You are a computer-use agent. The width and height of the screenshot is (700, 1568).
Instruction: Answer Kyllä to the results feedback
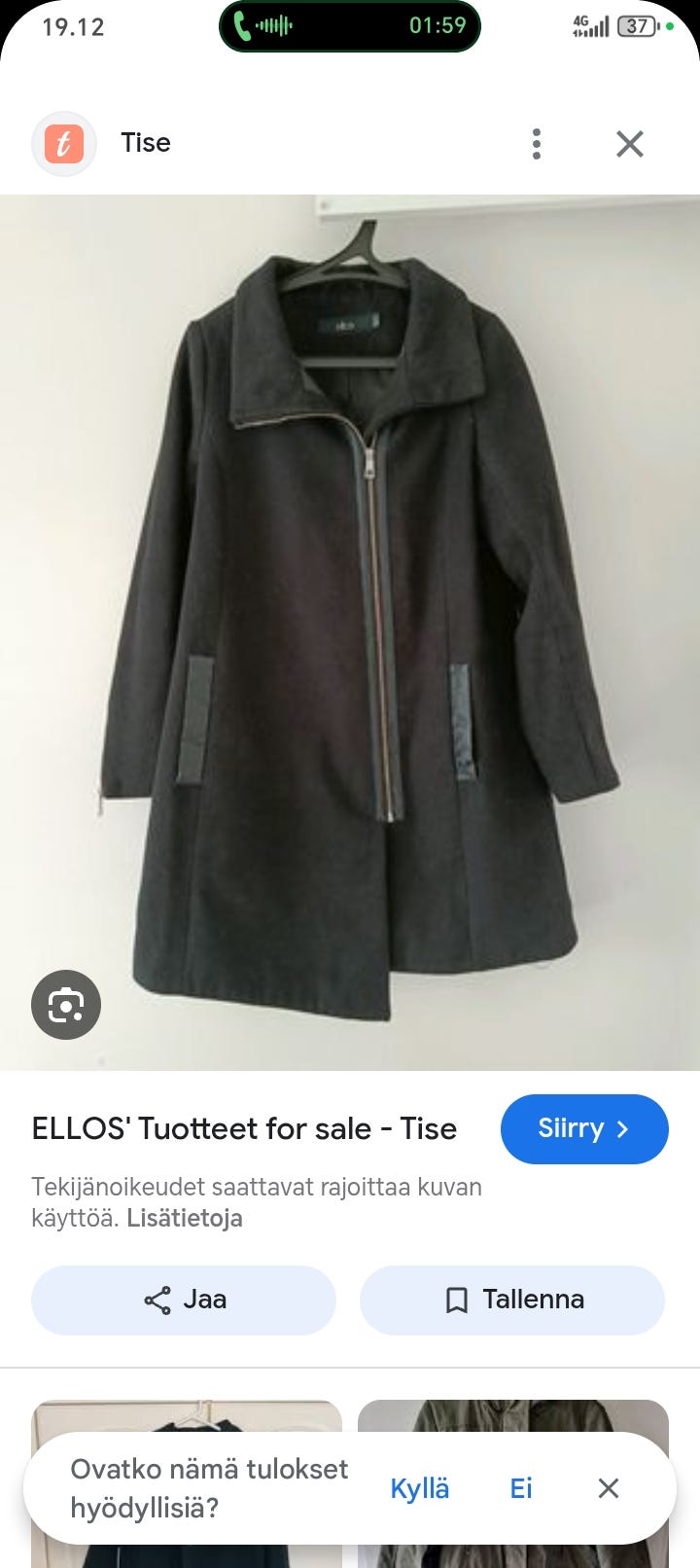(x=419, y=1488)
